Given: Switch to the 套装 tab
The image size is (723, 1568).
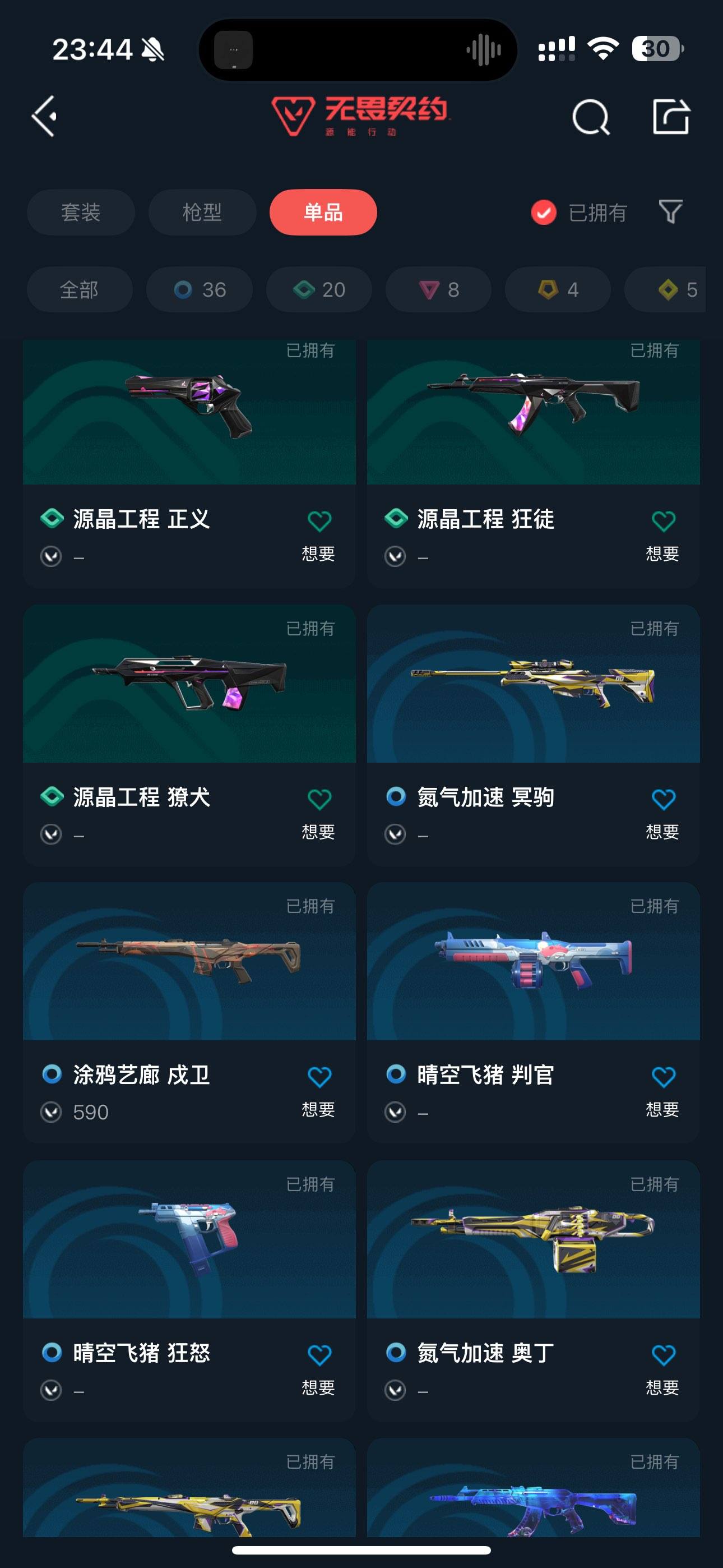Looking at the screenshot, I should (x=80, y=213).
